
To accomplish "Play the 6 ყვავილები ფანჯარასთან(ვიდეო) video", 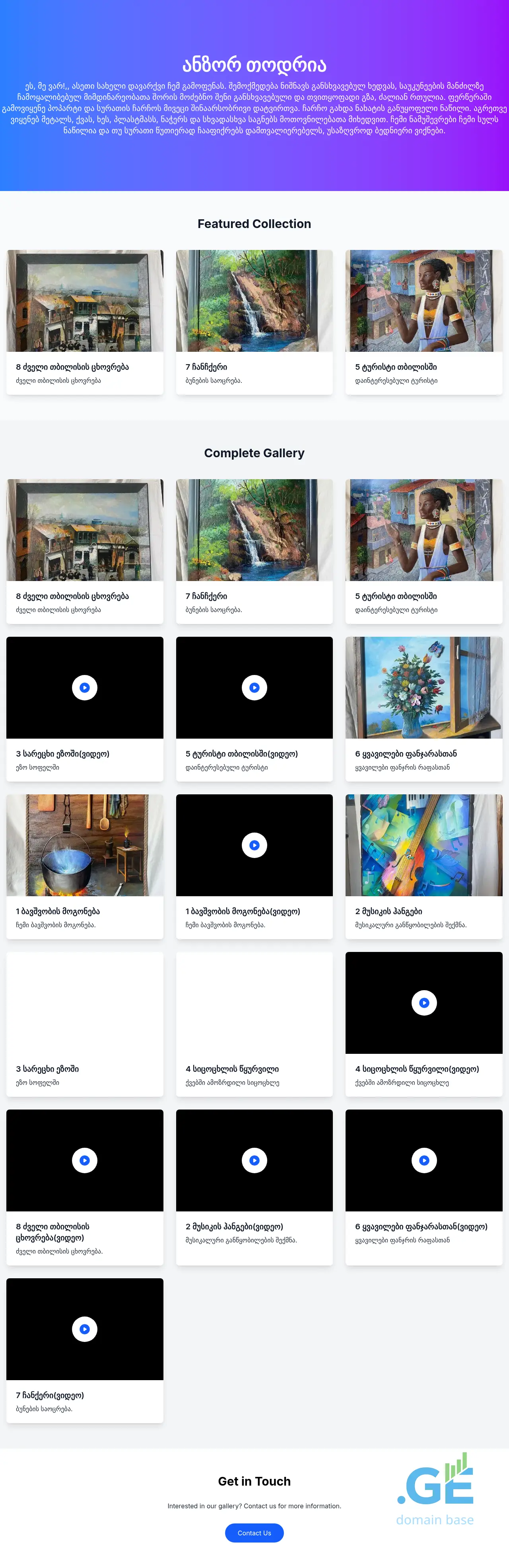I will [424, 1160].
